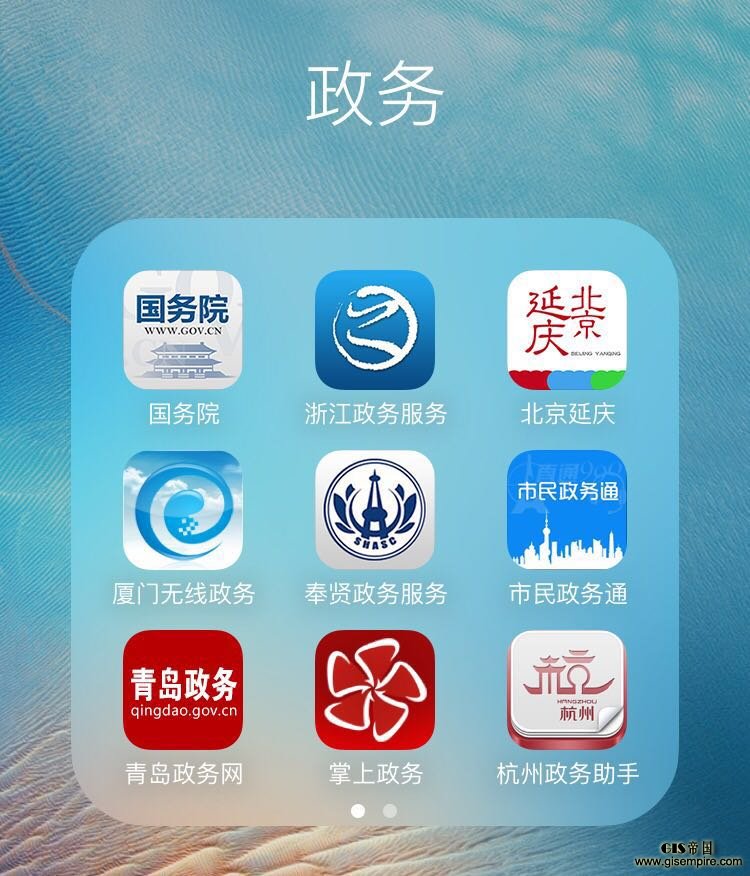The height and width of the screenshot is (876, 750).
Task: Tap the 杭州政务助手 caption
Action: tap(568, 766)
